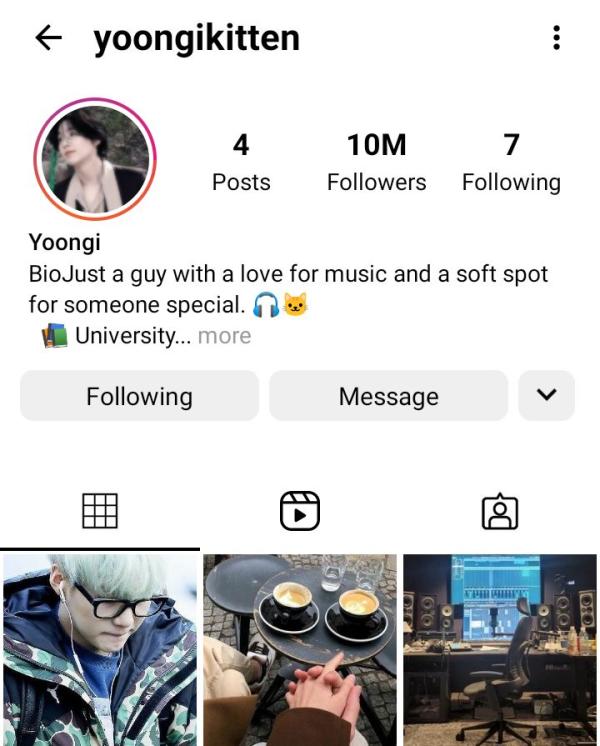Screen dimensions: 600x746
Task: Message yoongikitten
Action: tap(388, 396)
